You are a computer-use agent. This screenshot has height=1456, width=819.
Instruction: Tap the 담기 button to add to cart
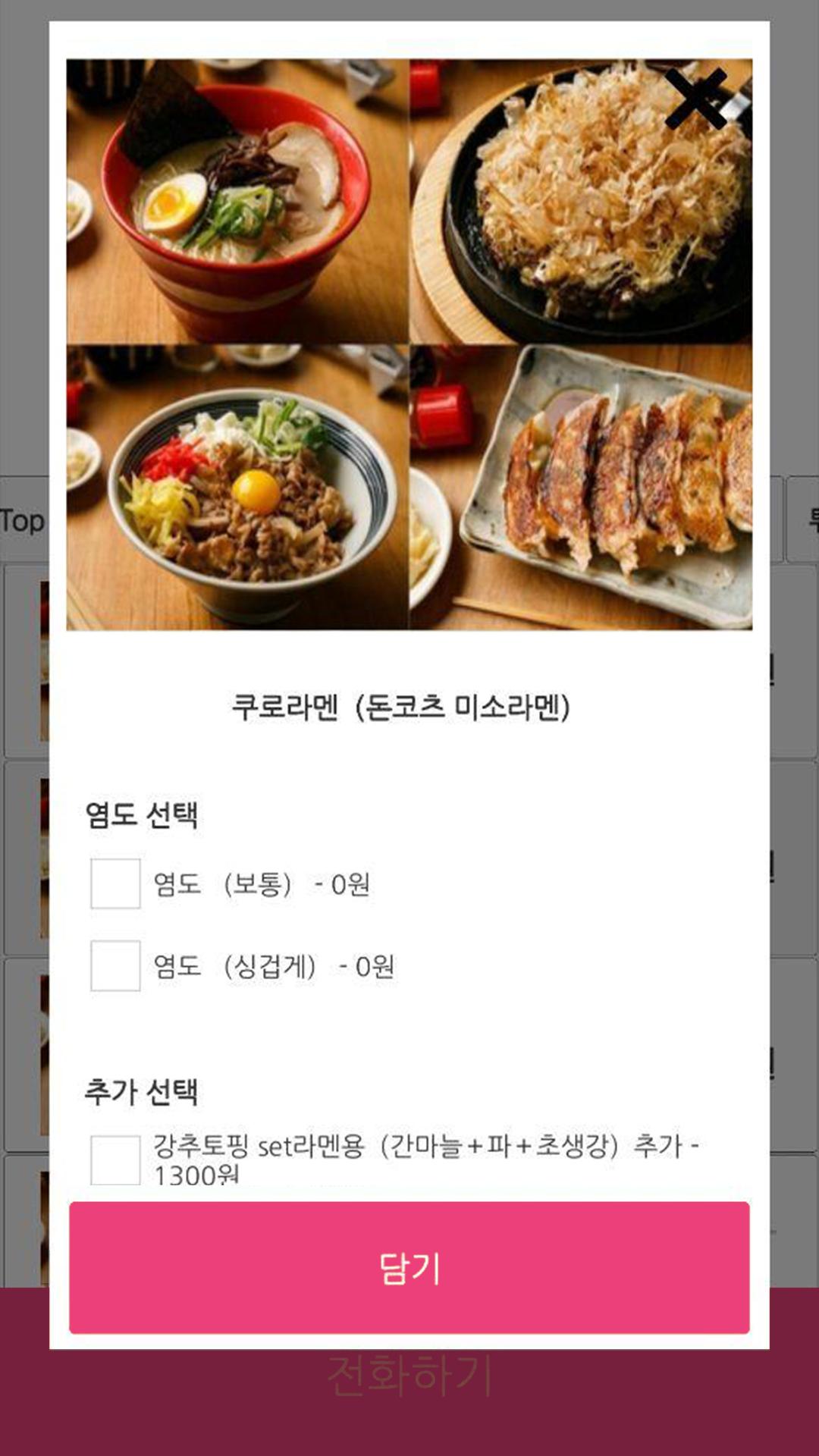coord(409,1267)
